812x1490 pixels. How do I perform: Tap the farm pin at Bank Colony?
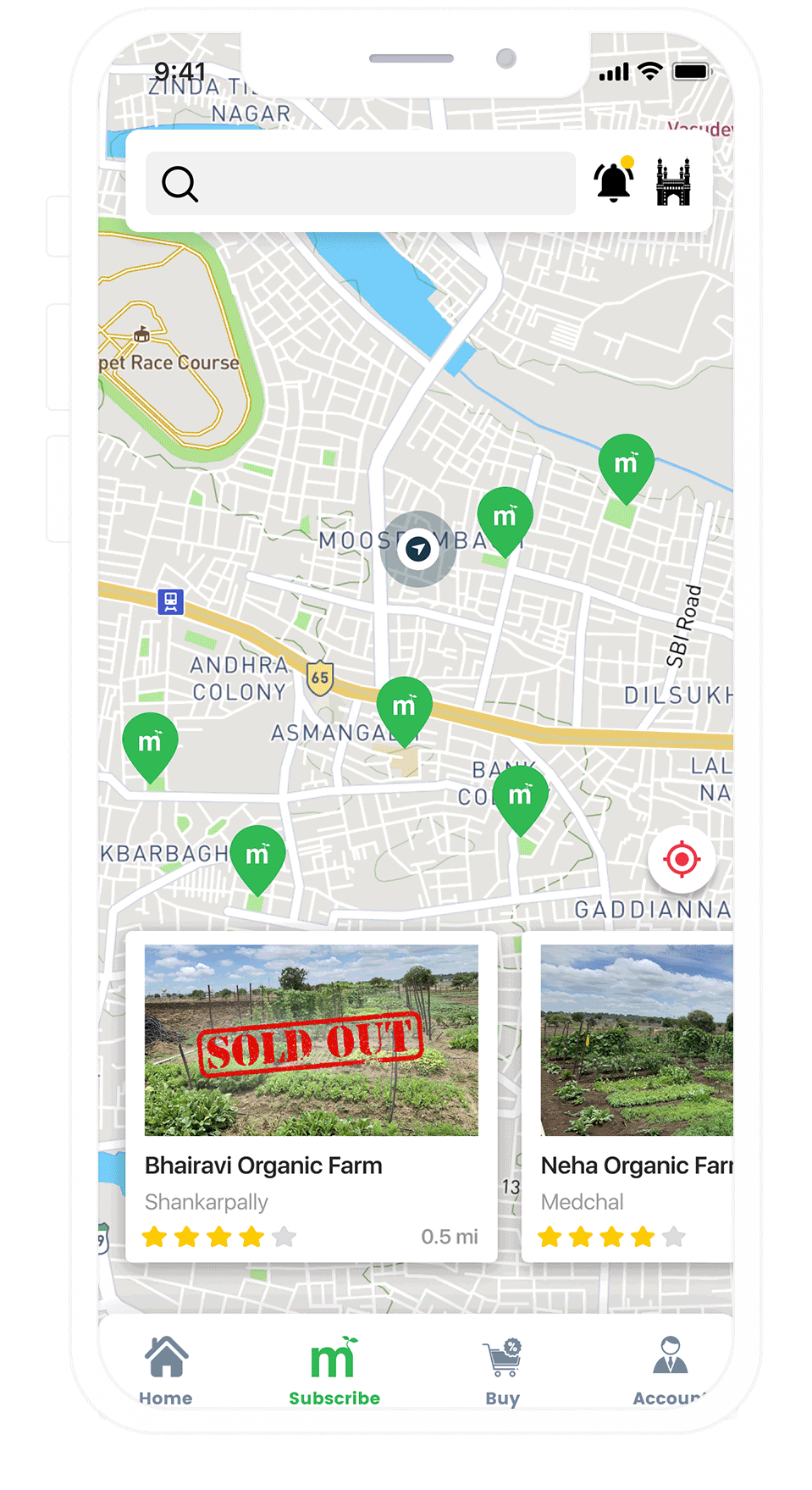520,795
